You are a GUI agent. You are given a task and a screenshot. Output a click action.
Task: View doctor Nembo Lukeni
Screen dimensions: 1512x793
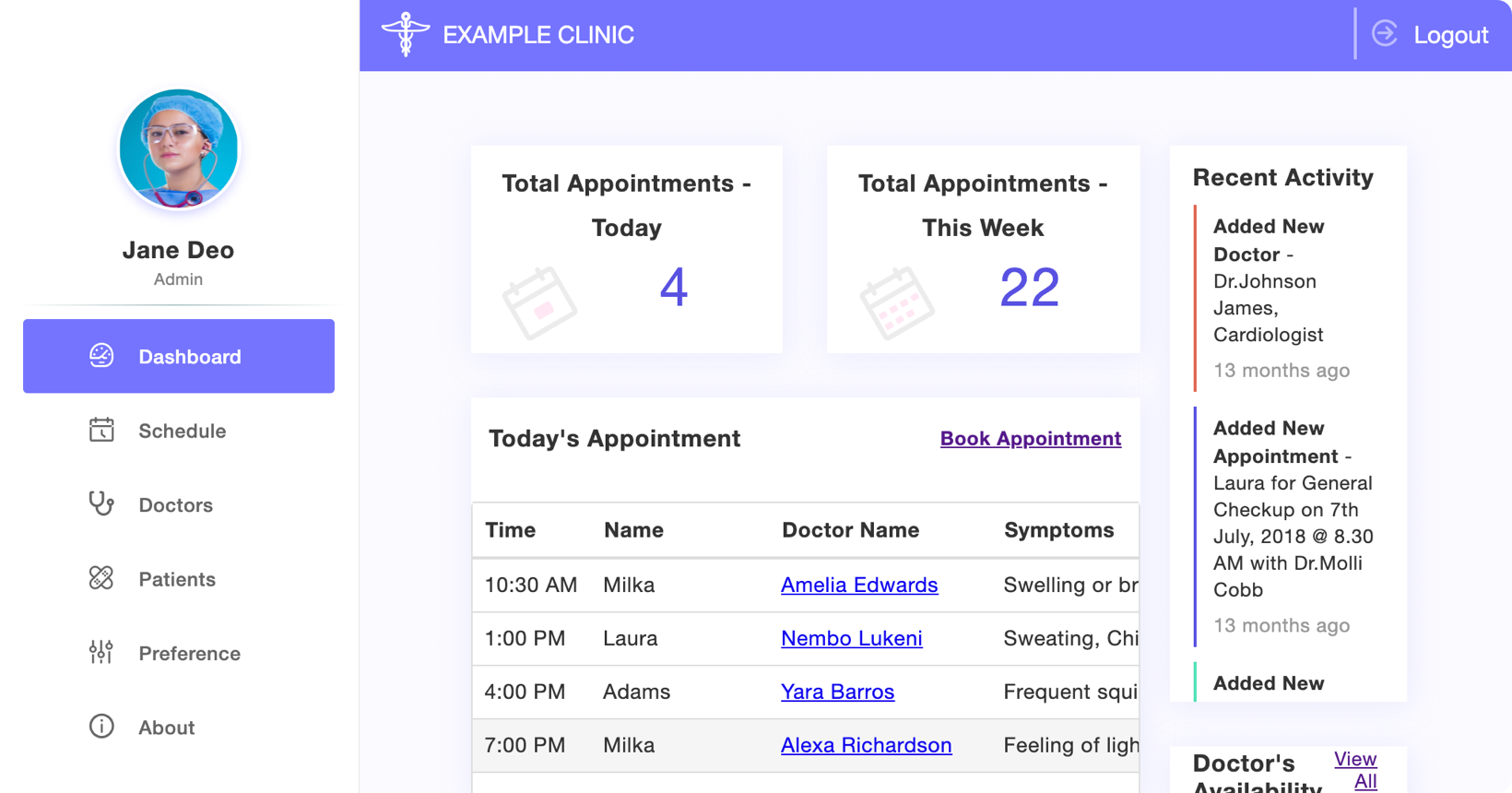(851, 638)
